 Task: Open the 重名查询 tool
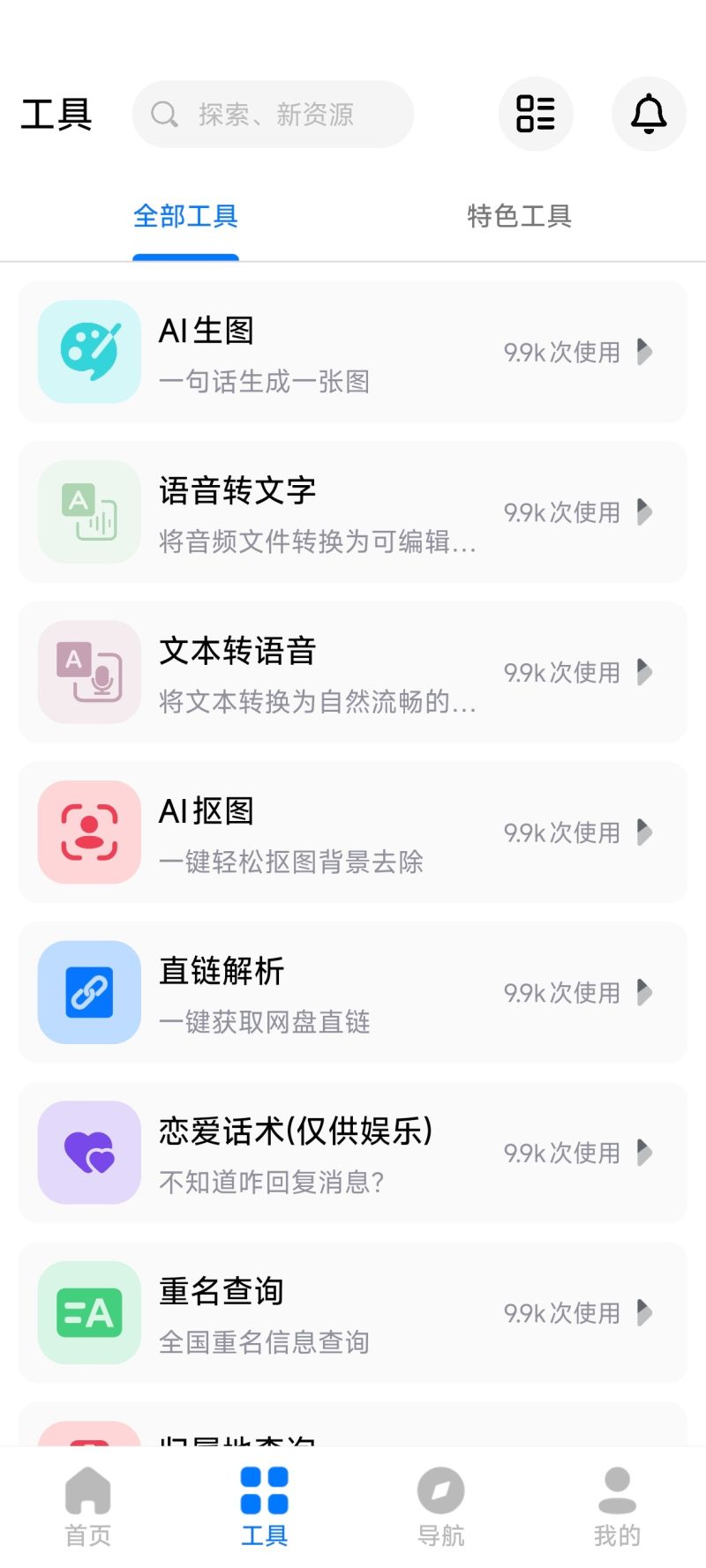[353, 1313]
